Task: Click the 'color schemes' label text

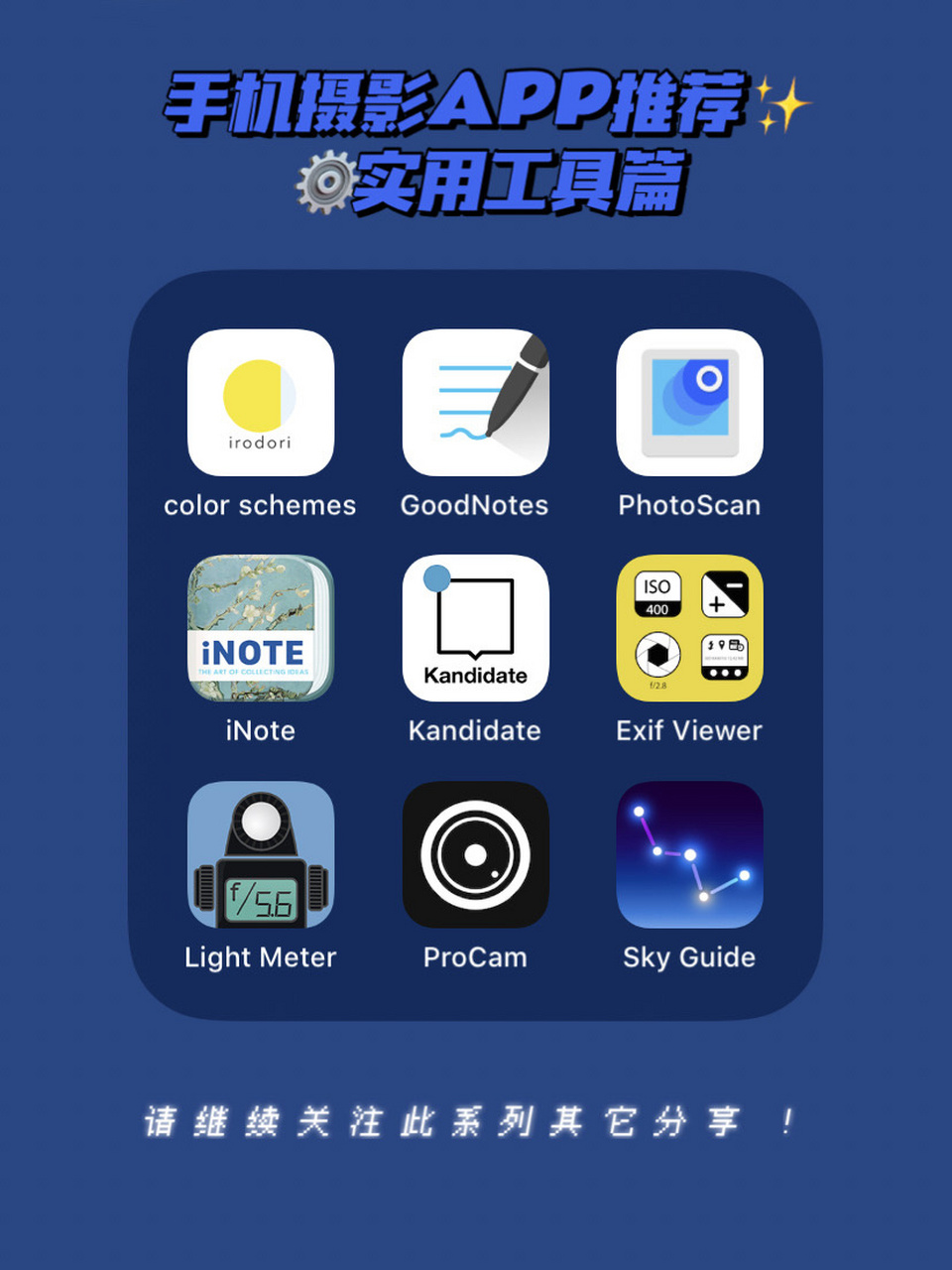Action: tap(260, 505)
